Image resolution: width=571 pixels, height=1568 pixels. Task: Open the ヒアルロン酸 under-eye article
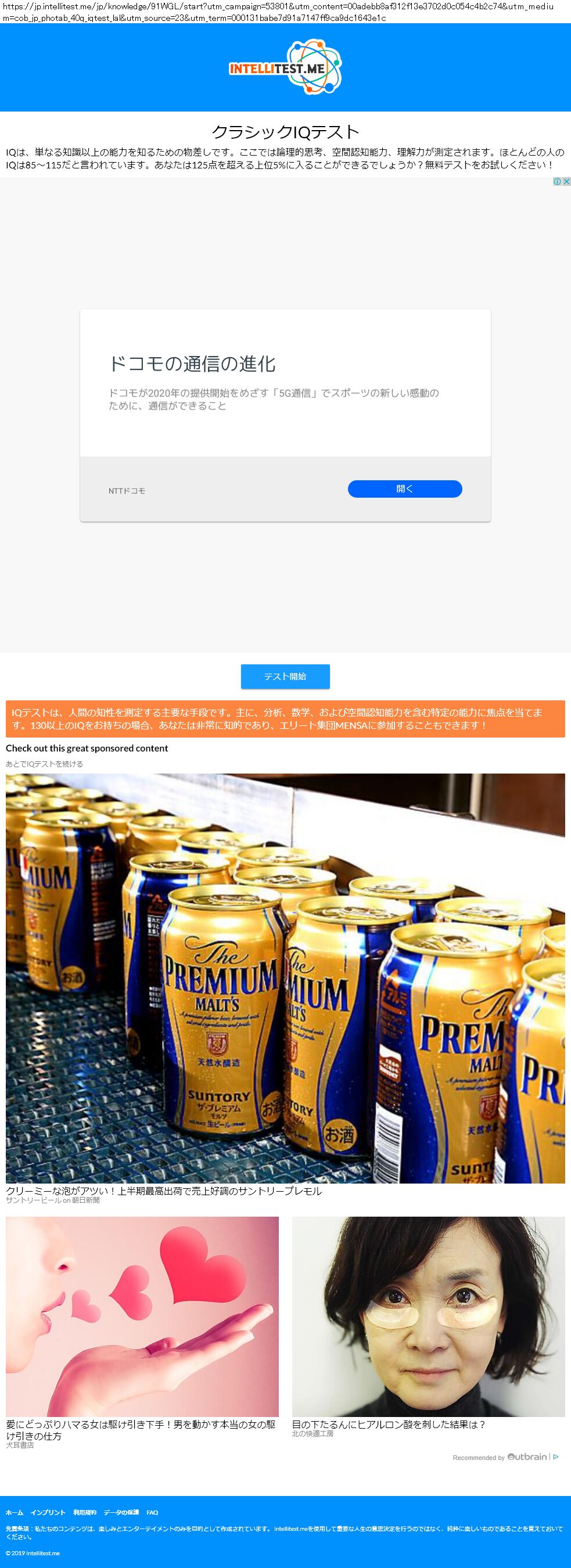click(x=428, y=1316)
